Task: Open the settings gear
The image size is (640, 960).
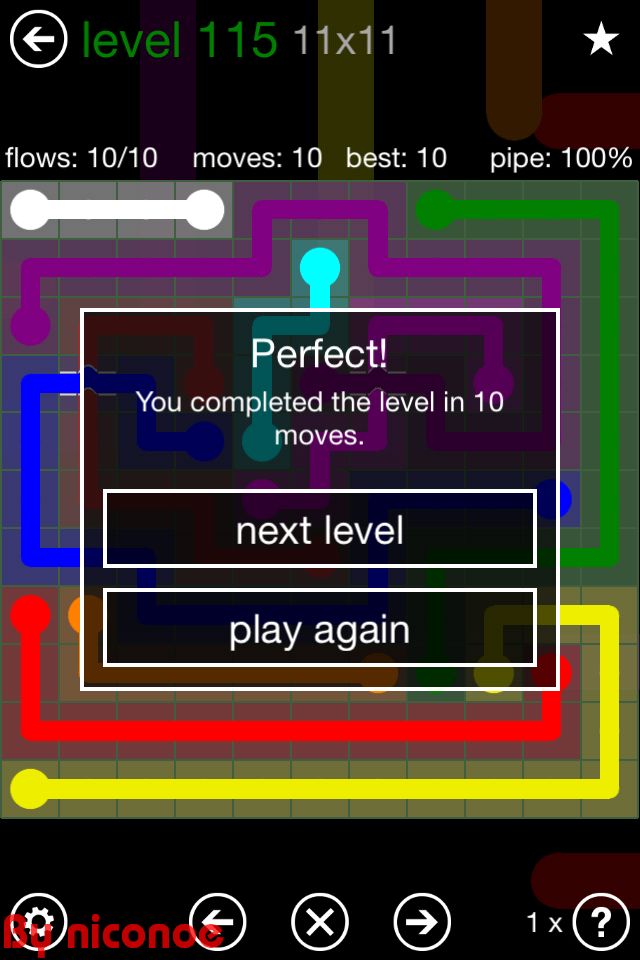Action: 38,921
